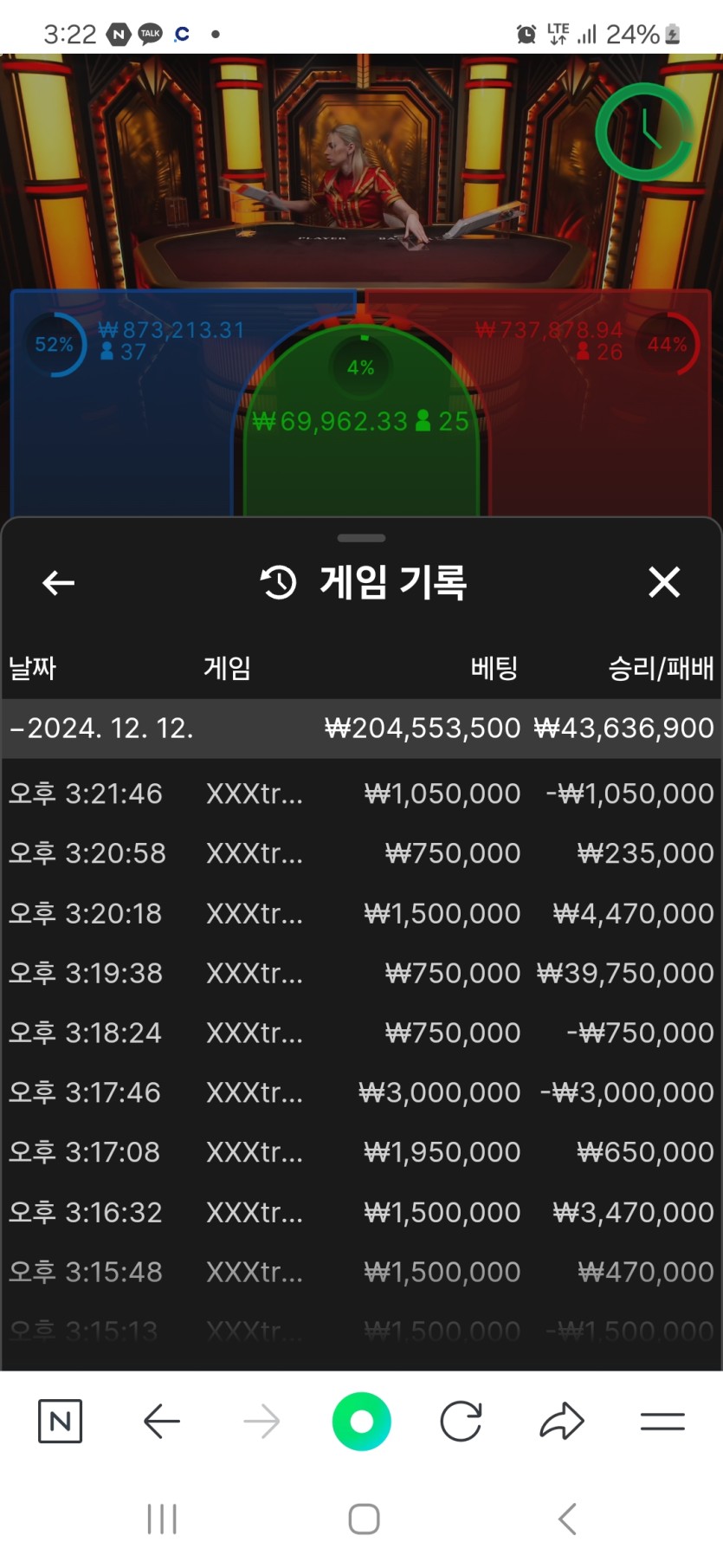Go back from the 게임 기록 panel
The width and height of the screenshot is (723, 1568).
pos(58,583)
